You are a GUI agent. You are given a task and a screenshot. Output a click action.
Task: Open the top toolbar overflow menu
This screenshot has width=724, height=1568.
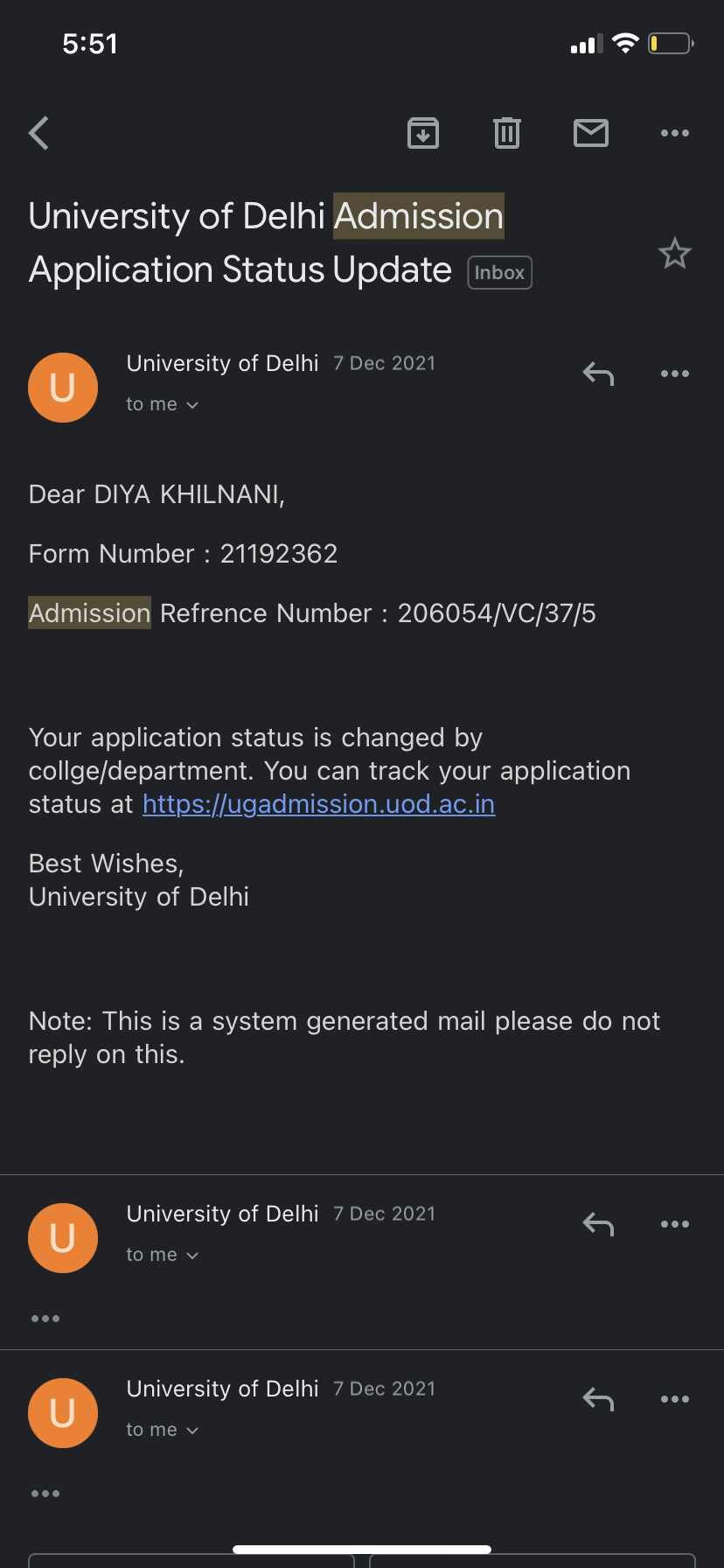point(675,133)
